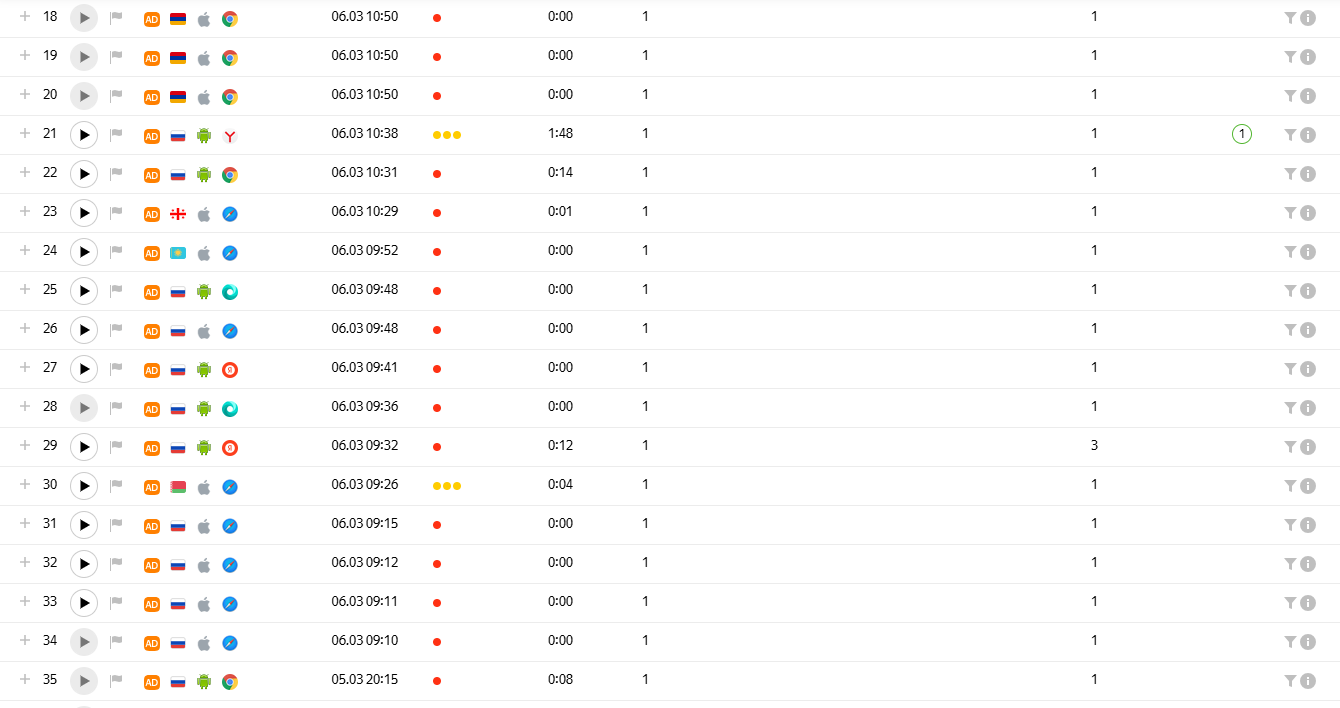1340x708 pixels.
Task: Expand row 20 details
Action: pos(25,95)
